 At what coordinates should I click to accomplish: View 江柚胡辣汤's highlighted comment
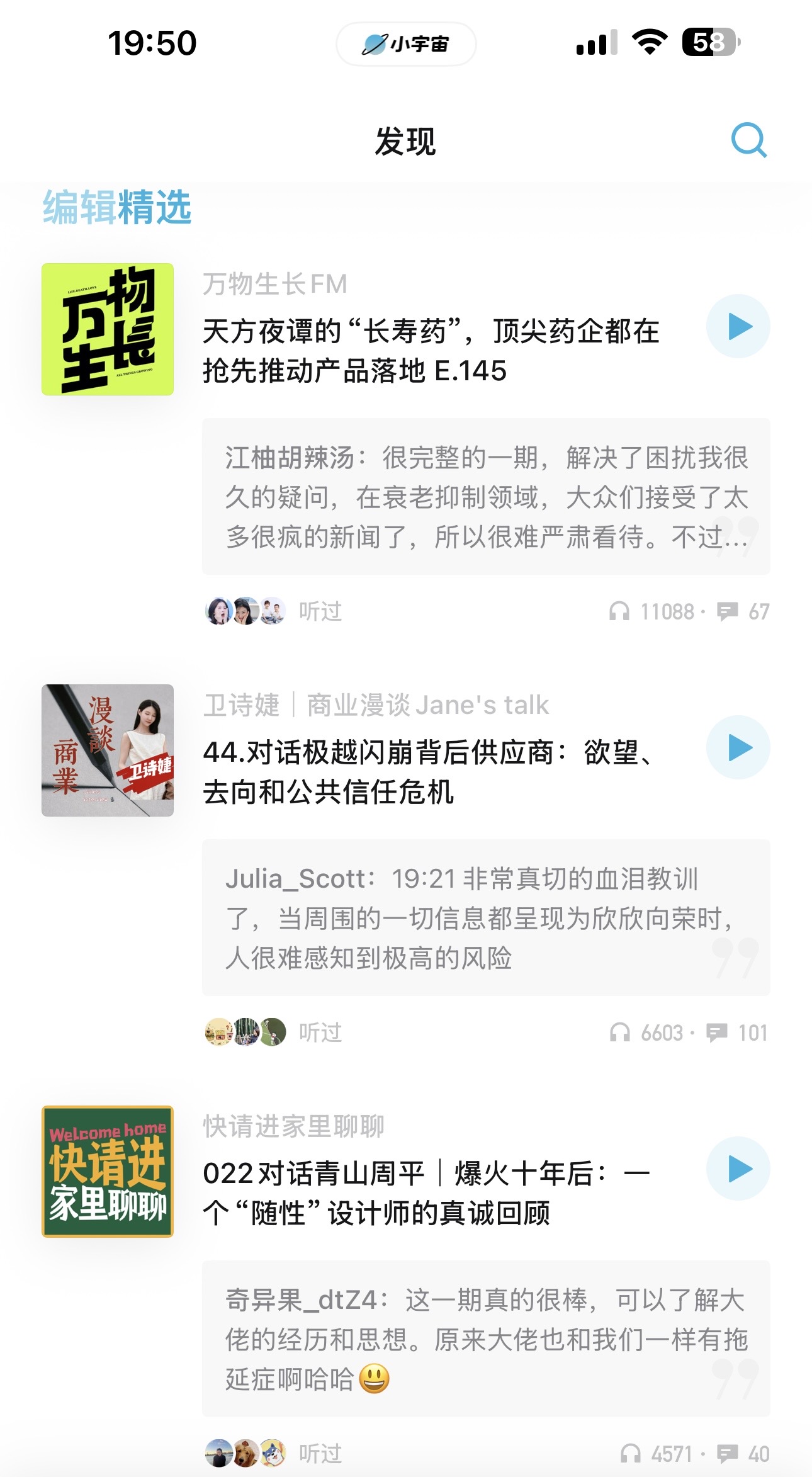click(486, 496)
